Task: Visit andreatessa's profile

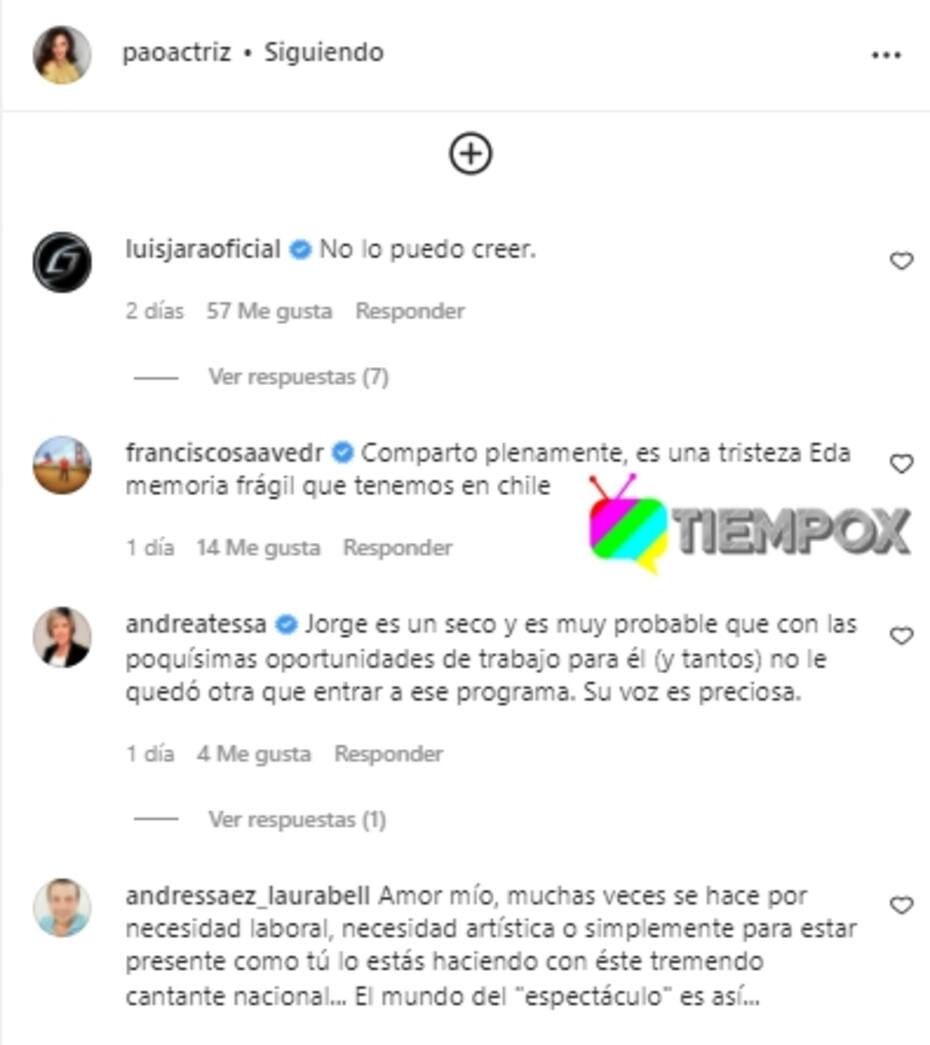Action: (x=196, y=624)
